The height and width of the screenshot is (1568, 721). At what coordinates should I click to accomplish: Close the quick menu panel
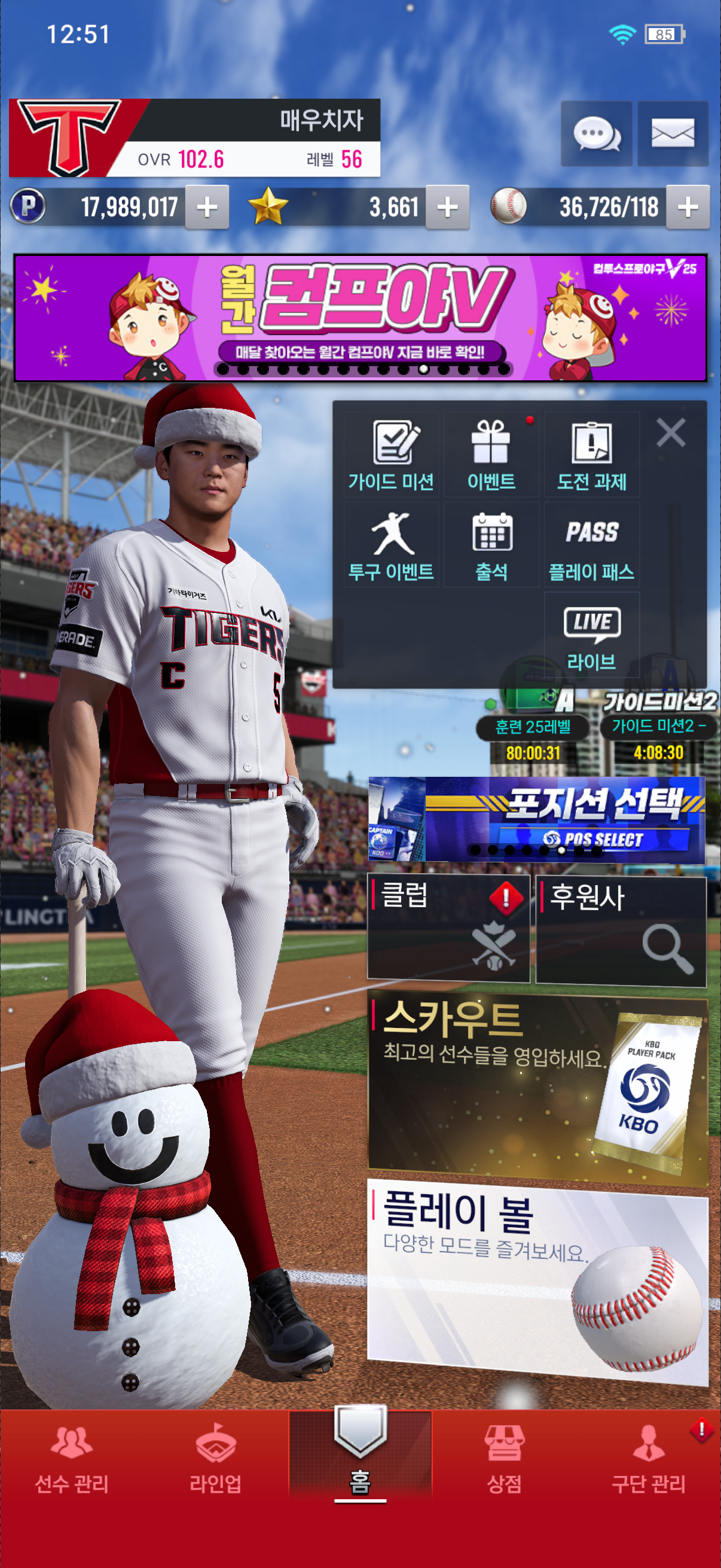(x=671, y=433)
